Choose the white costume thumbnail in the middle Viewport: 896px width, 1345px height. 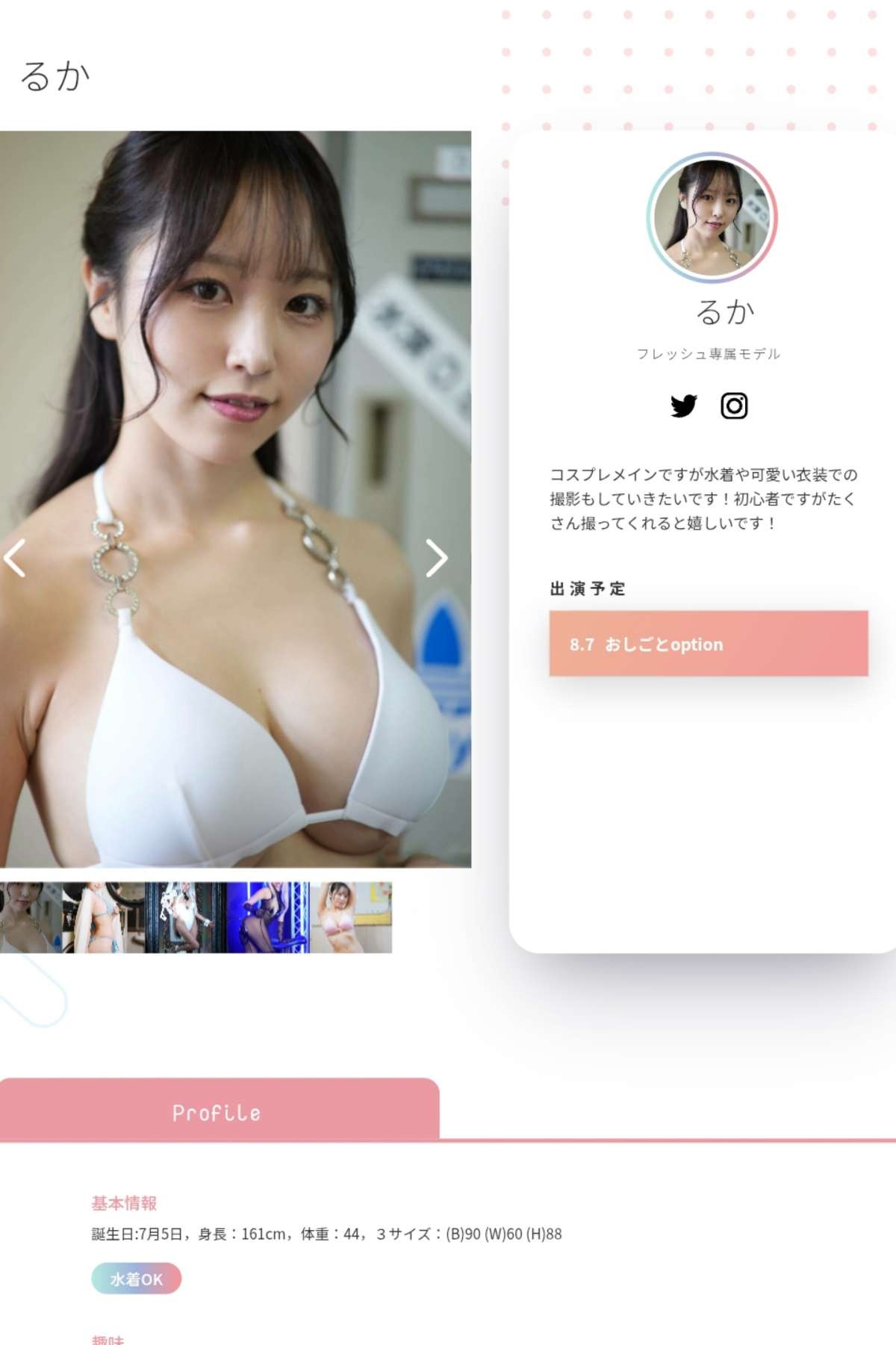coord(185,917)
